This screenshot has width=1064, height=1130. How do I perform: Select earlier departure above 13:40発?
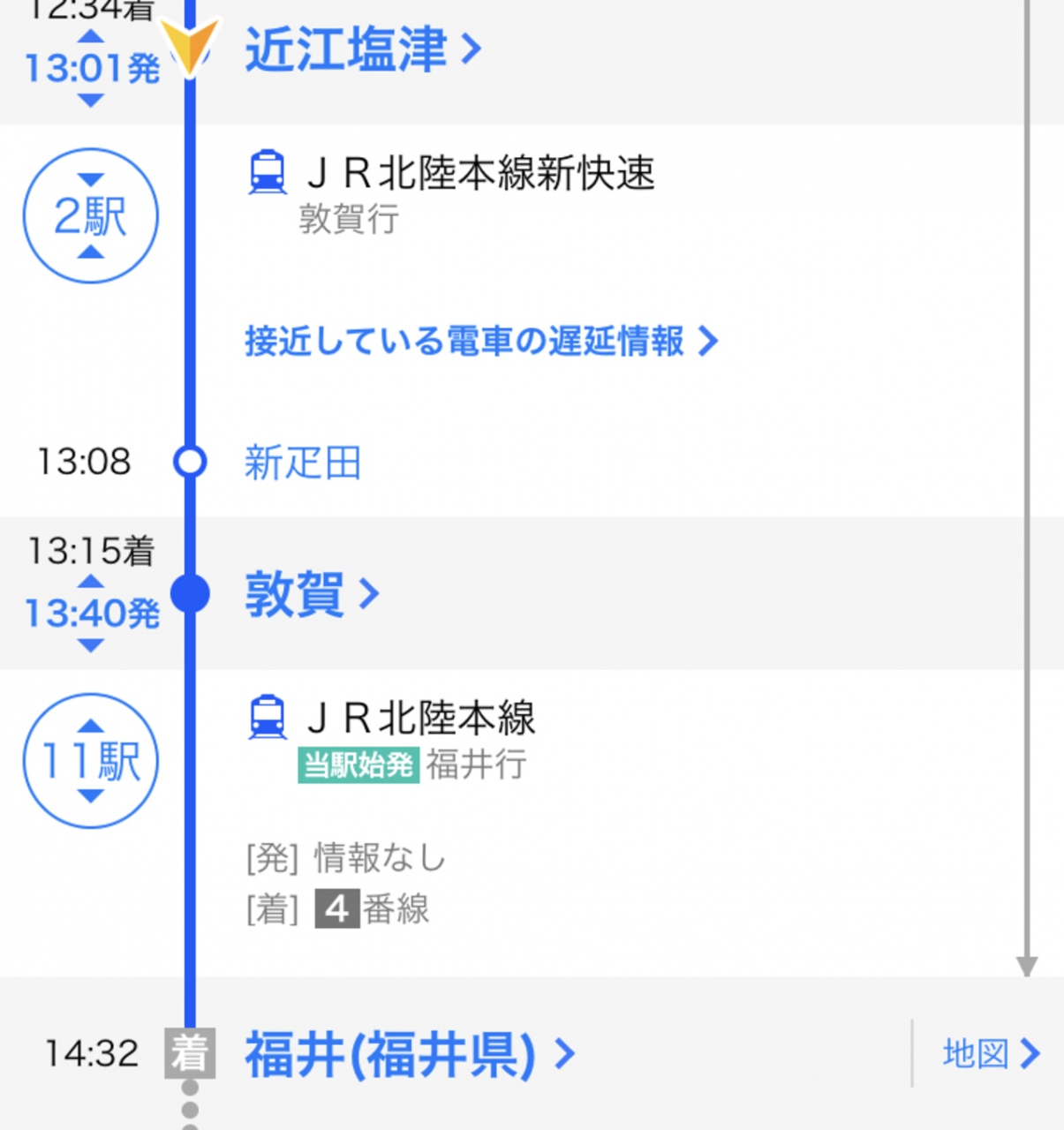point(91,582)
